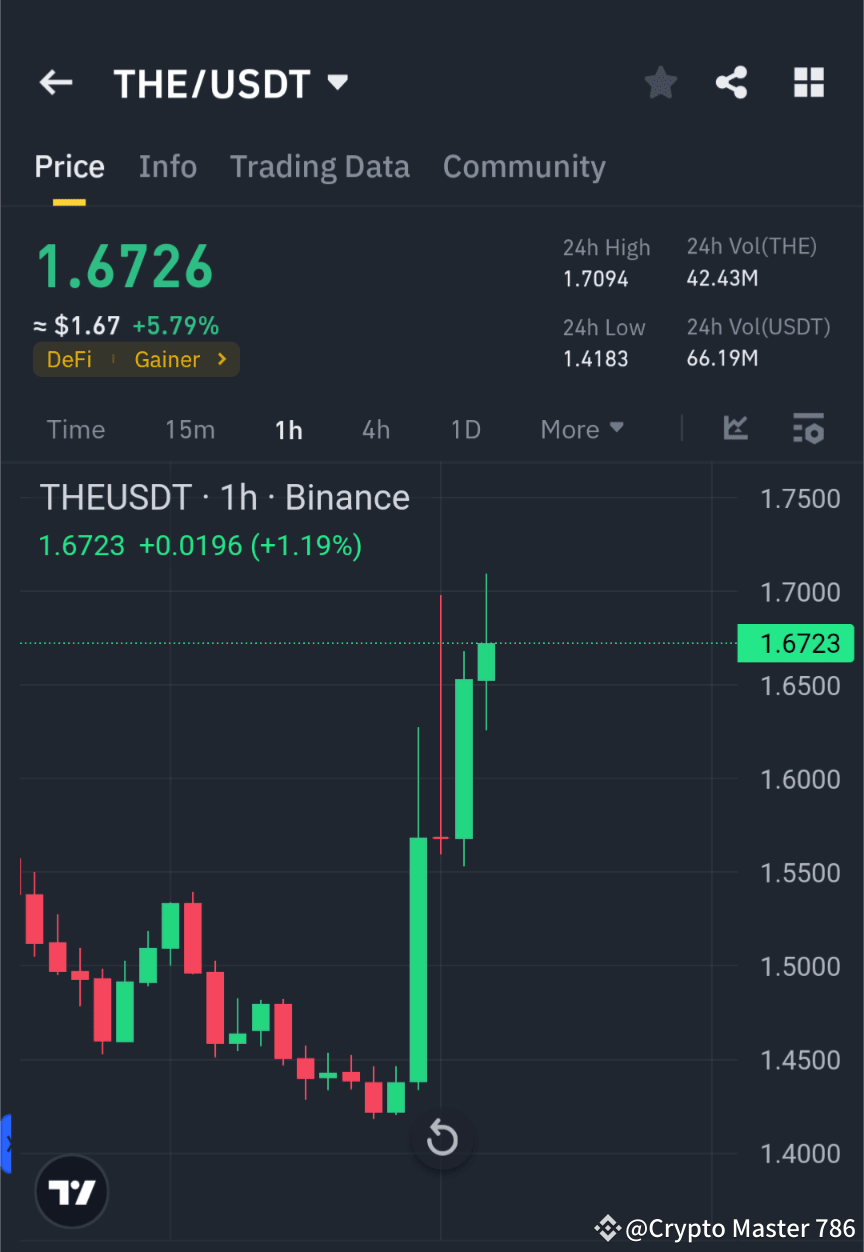Select the Time interval option
Screen dimensions: 864x1252
click(x=75, y=429)
